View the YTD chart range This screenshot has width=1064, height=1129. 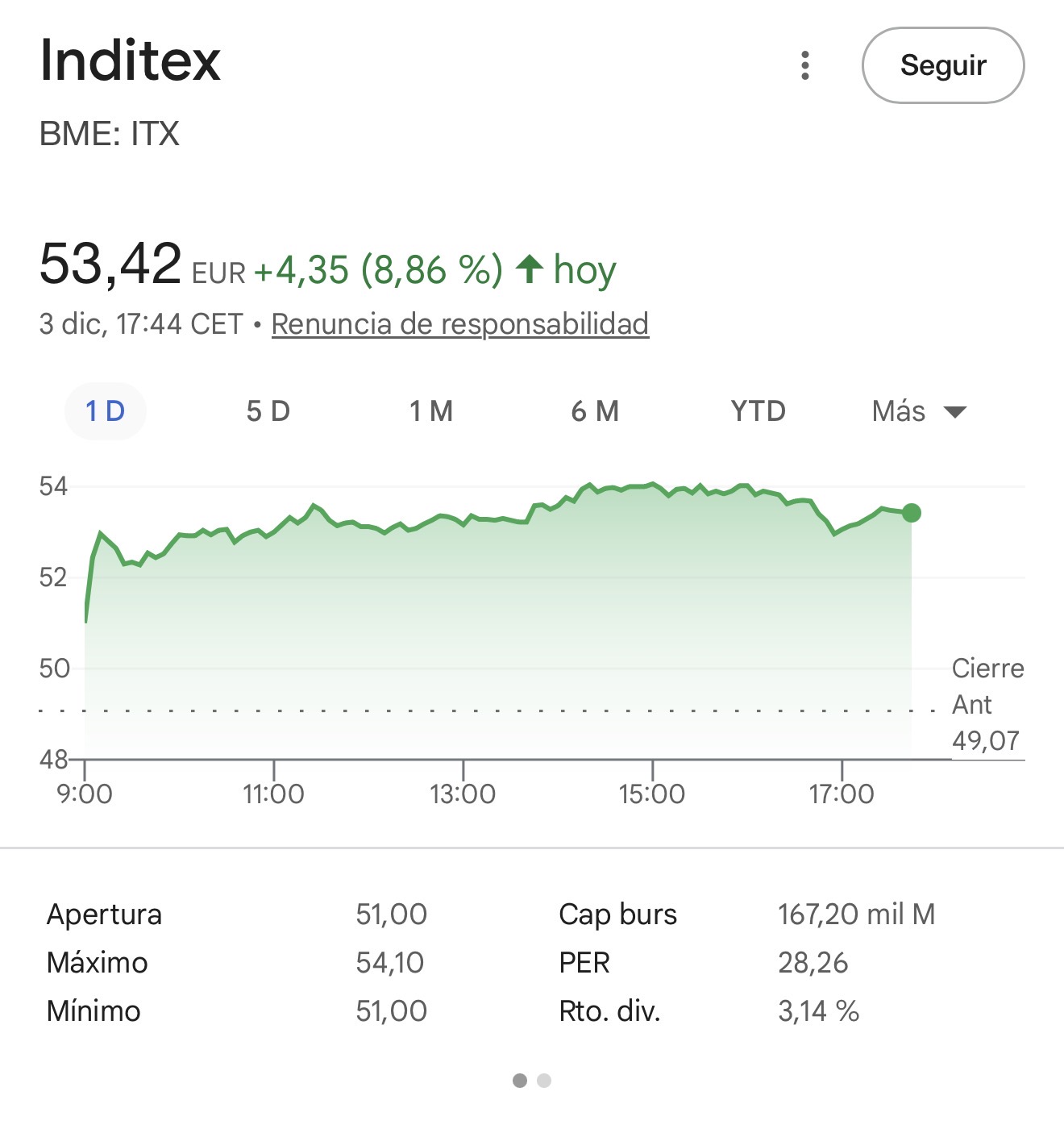[758, 411]
